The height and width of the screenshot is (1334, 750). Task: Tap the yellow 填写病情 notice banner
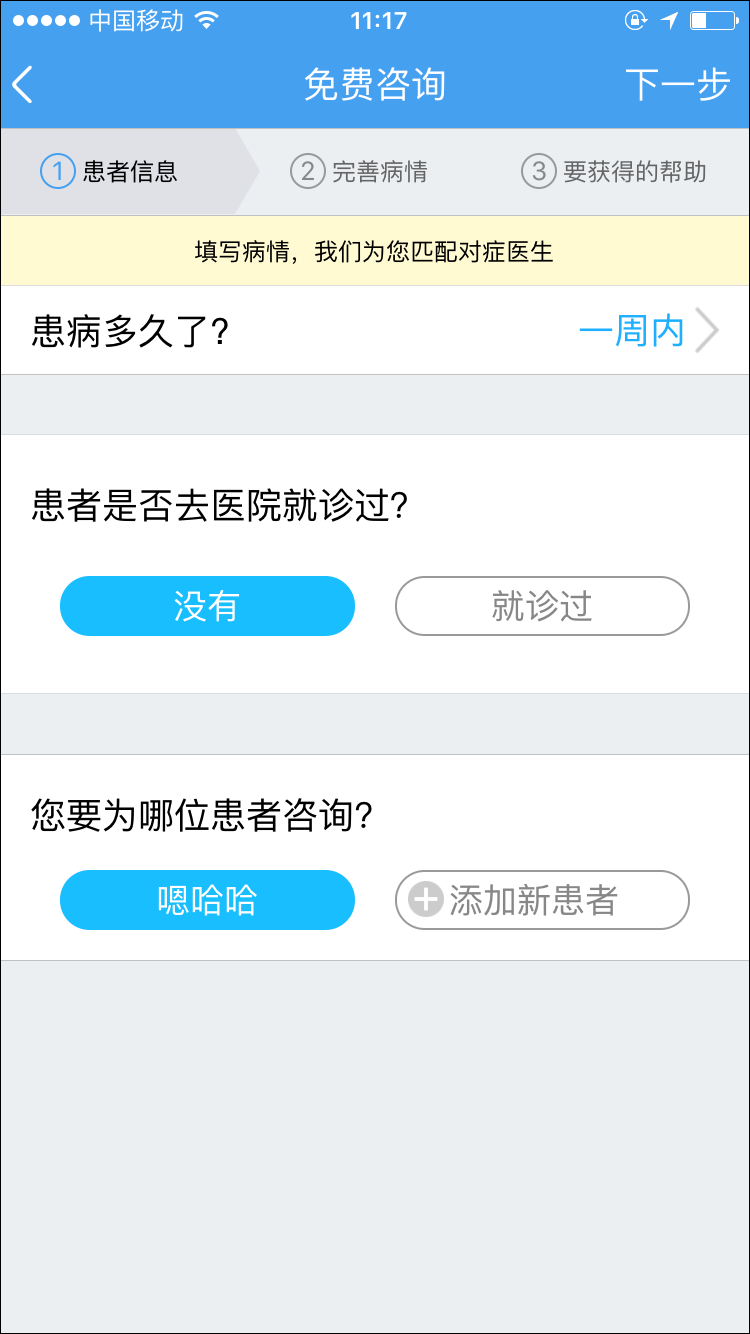point(375,251)
